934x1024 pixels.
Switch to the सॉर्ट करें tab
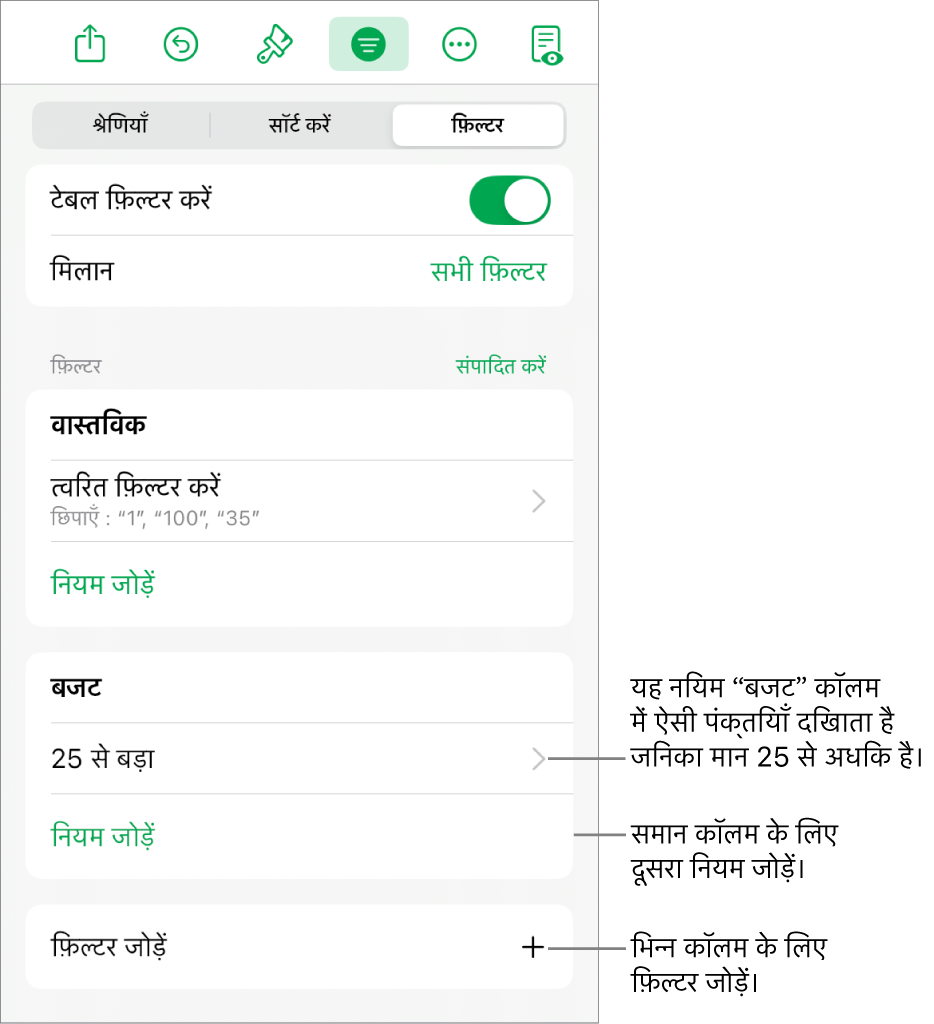tap(299, 126)
